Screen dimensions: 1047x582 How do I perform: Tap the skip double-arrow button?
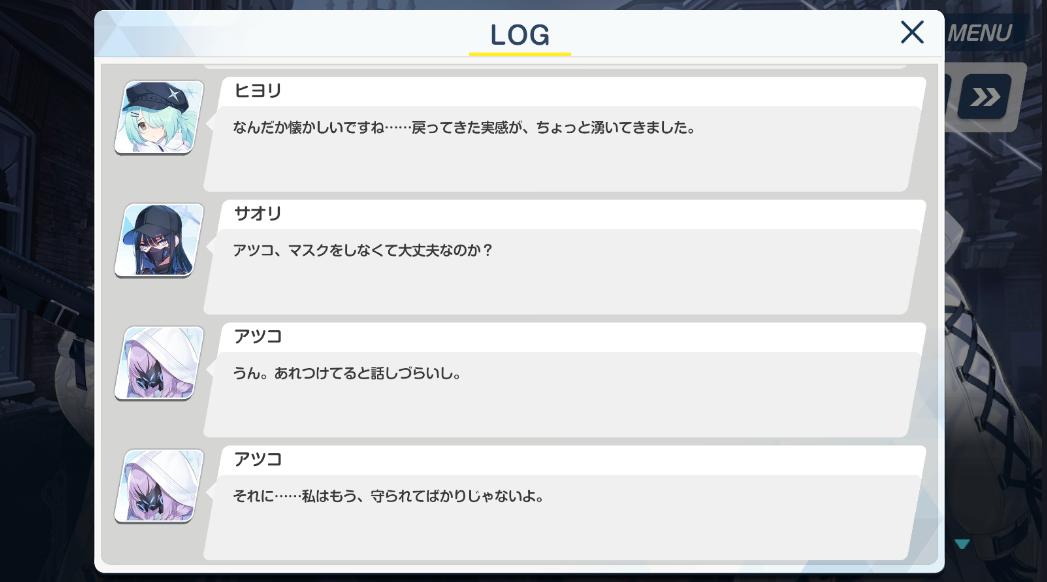pos(985,97)
